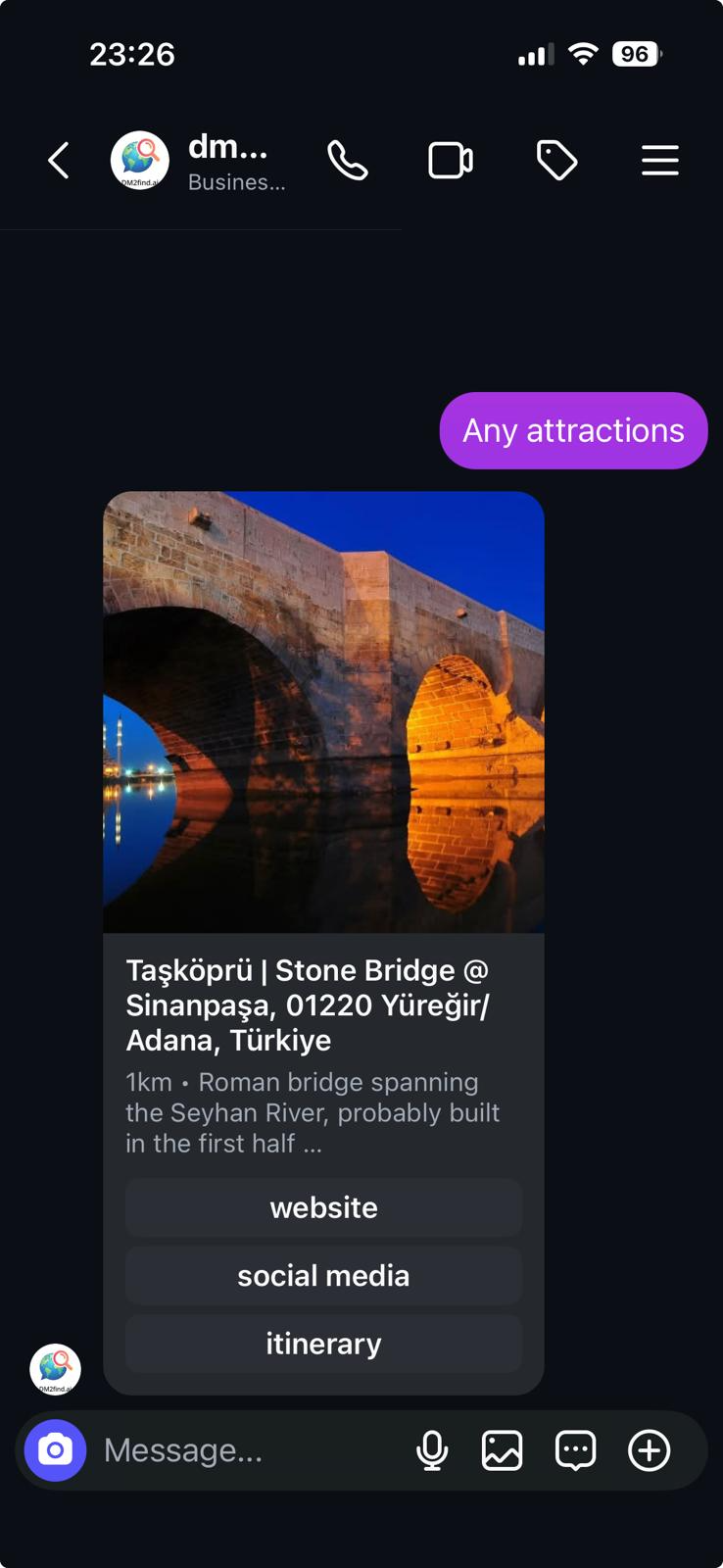Tap the Wi-Fi indicator in the status bar
Image resolution: width=723 pixels, height=1568 pixels.
pyautogui.click(x=582, y=54)
